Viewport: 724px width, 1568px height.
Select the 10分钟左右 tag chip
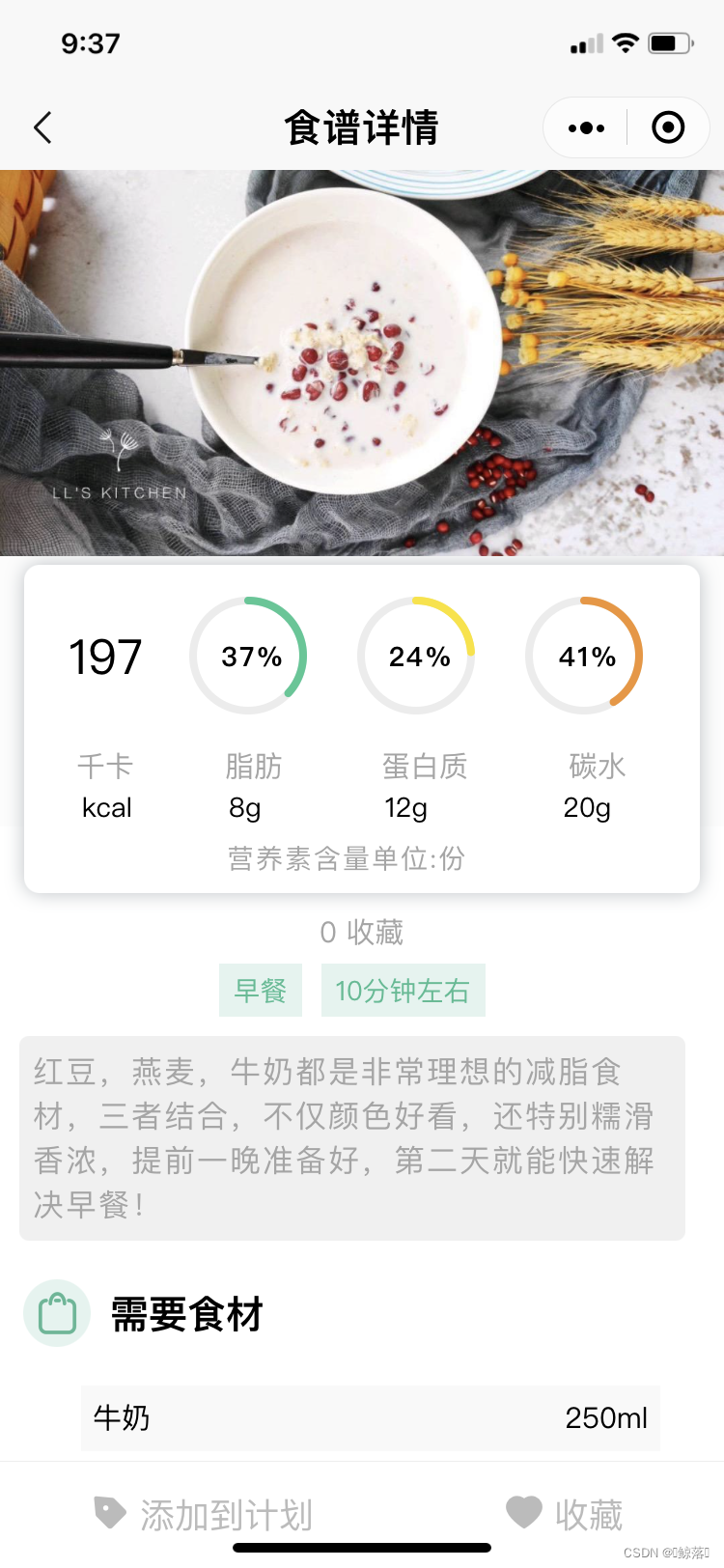403,991
